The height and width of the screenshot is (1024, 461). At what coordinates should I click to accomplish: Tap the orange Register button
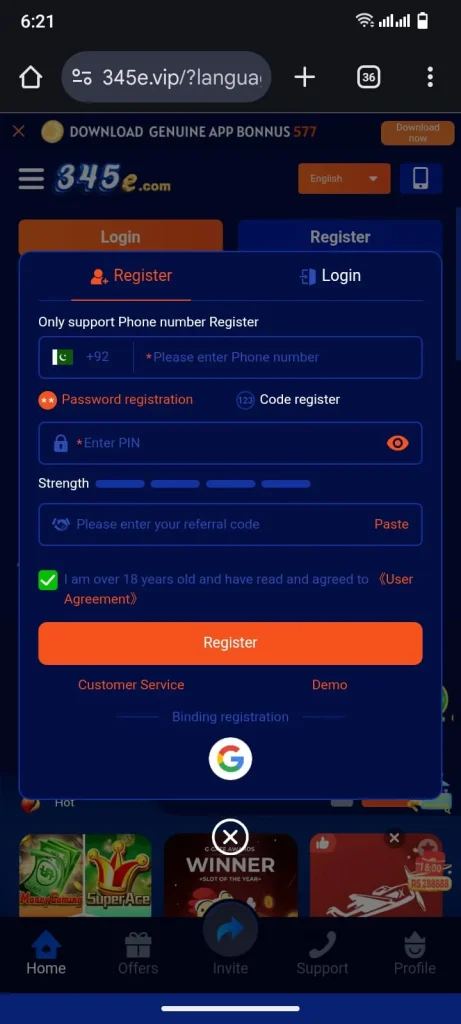[x=230, y=643]
